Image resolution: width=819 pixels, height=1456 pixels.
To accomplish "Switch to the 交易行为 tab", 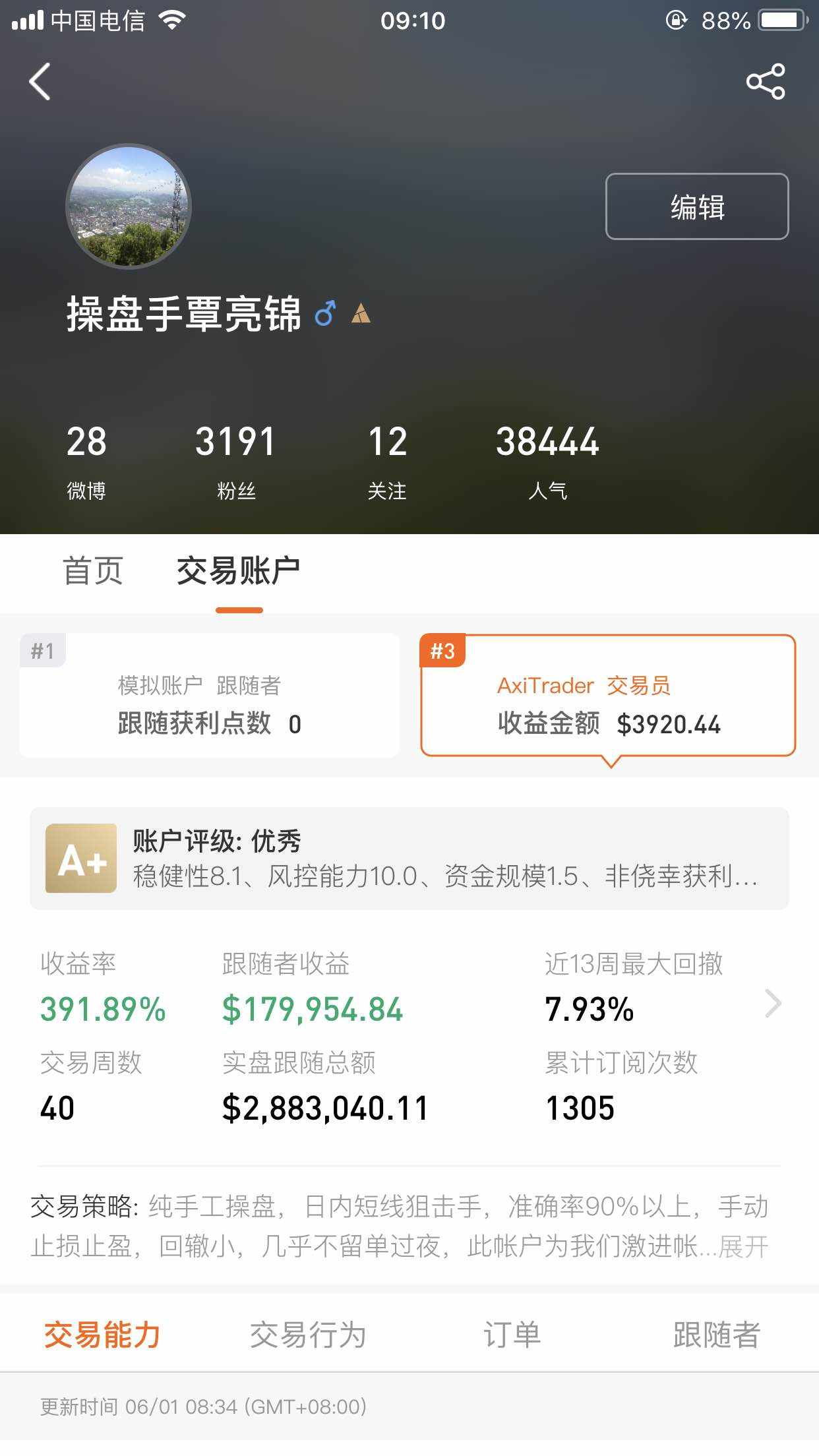I will click(x=307, y=1335).
